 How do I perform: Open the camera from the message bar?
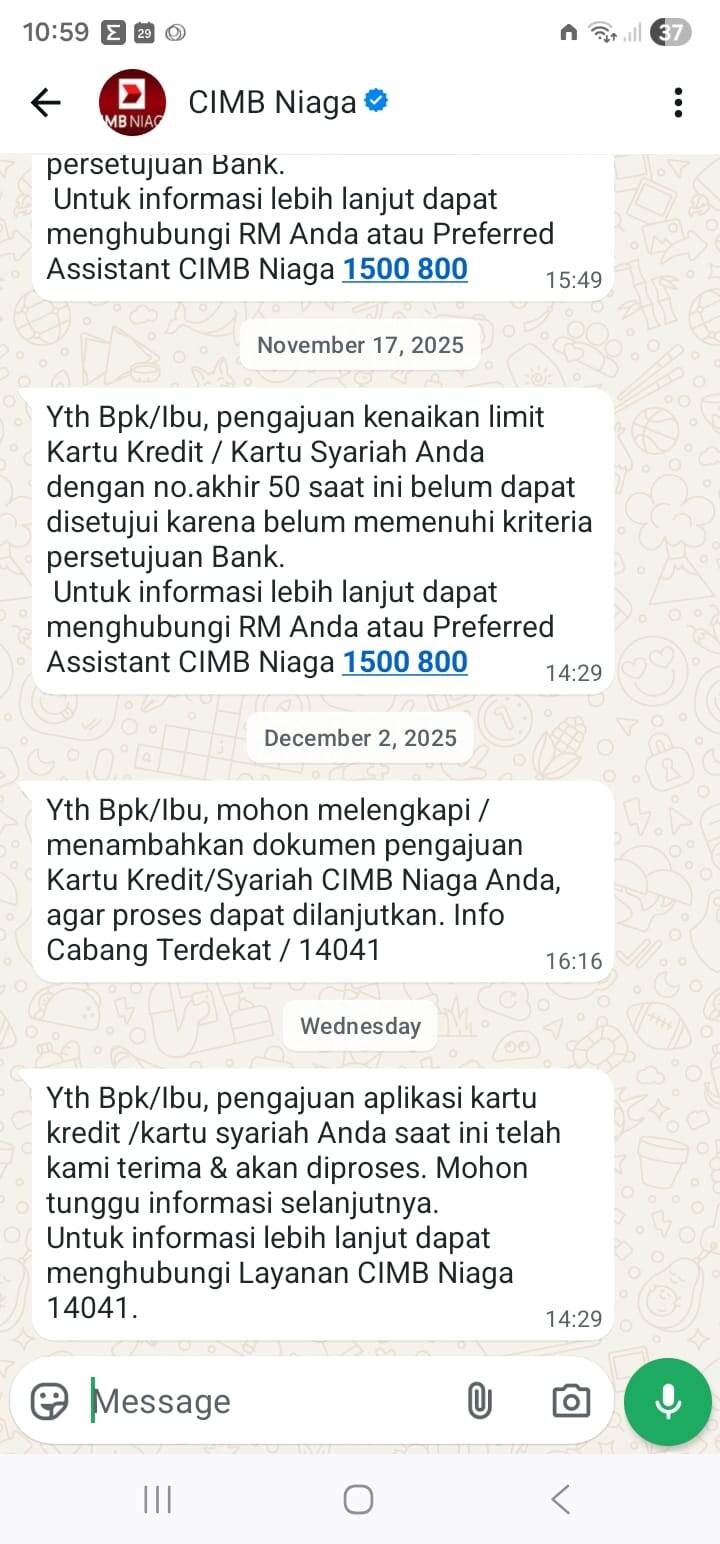(x=570, y=1401)
